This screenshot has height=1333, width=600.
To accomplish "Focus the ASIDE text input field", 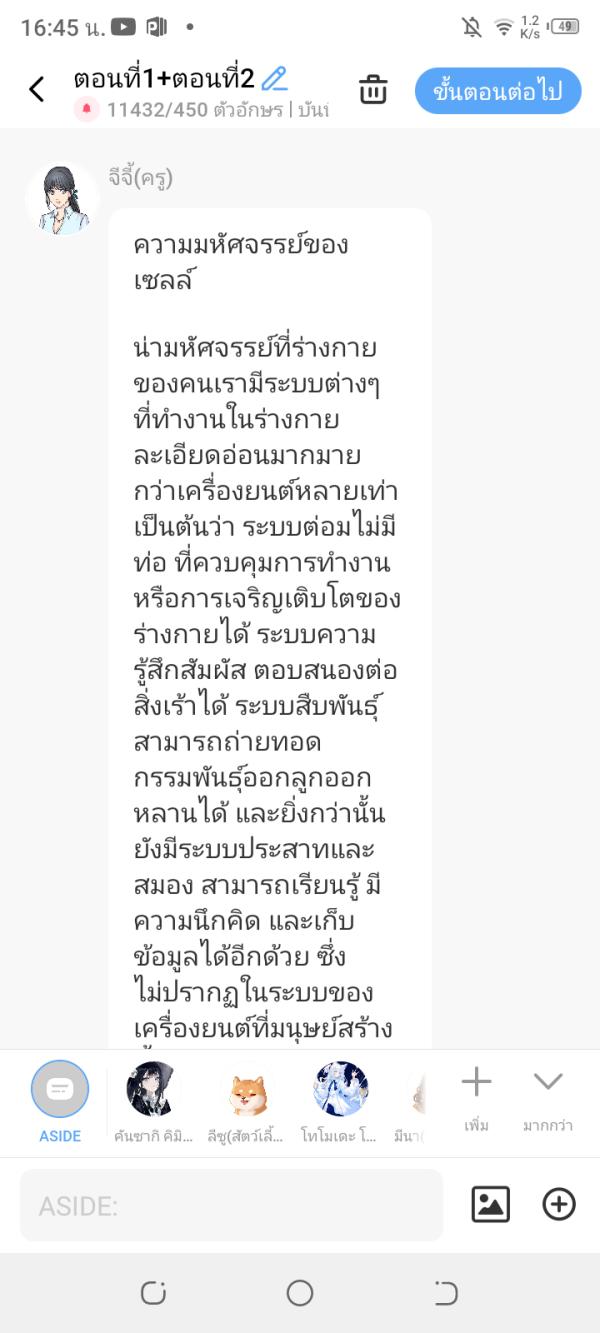I will point(231,1206).
